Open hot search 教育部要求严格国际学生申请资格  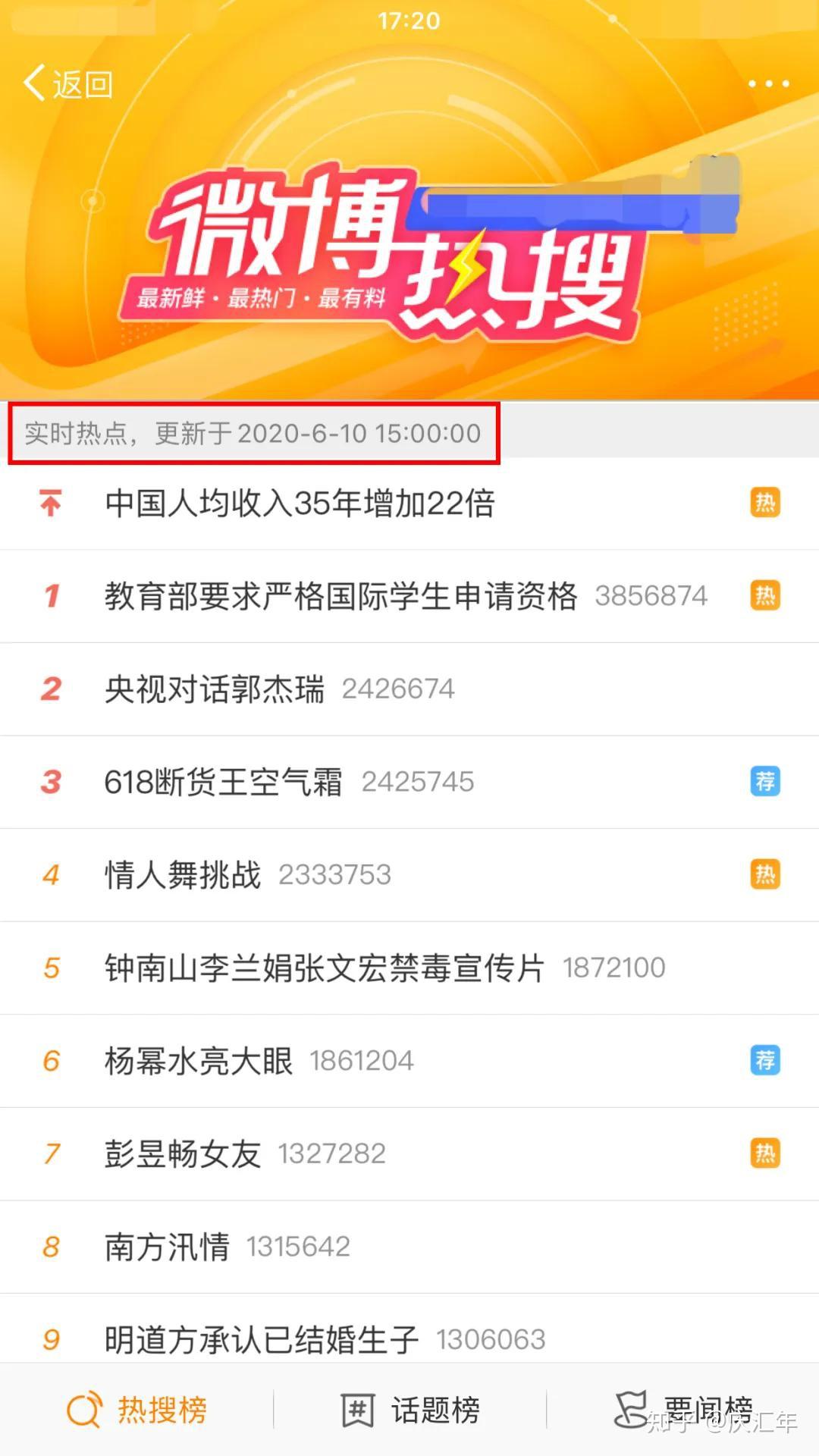click(x=340, y=596)
